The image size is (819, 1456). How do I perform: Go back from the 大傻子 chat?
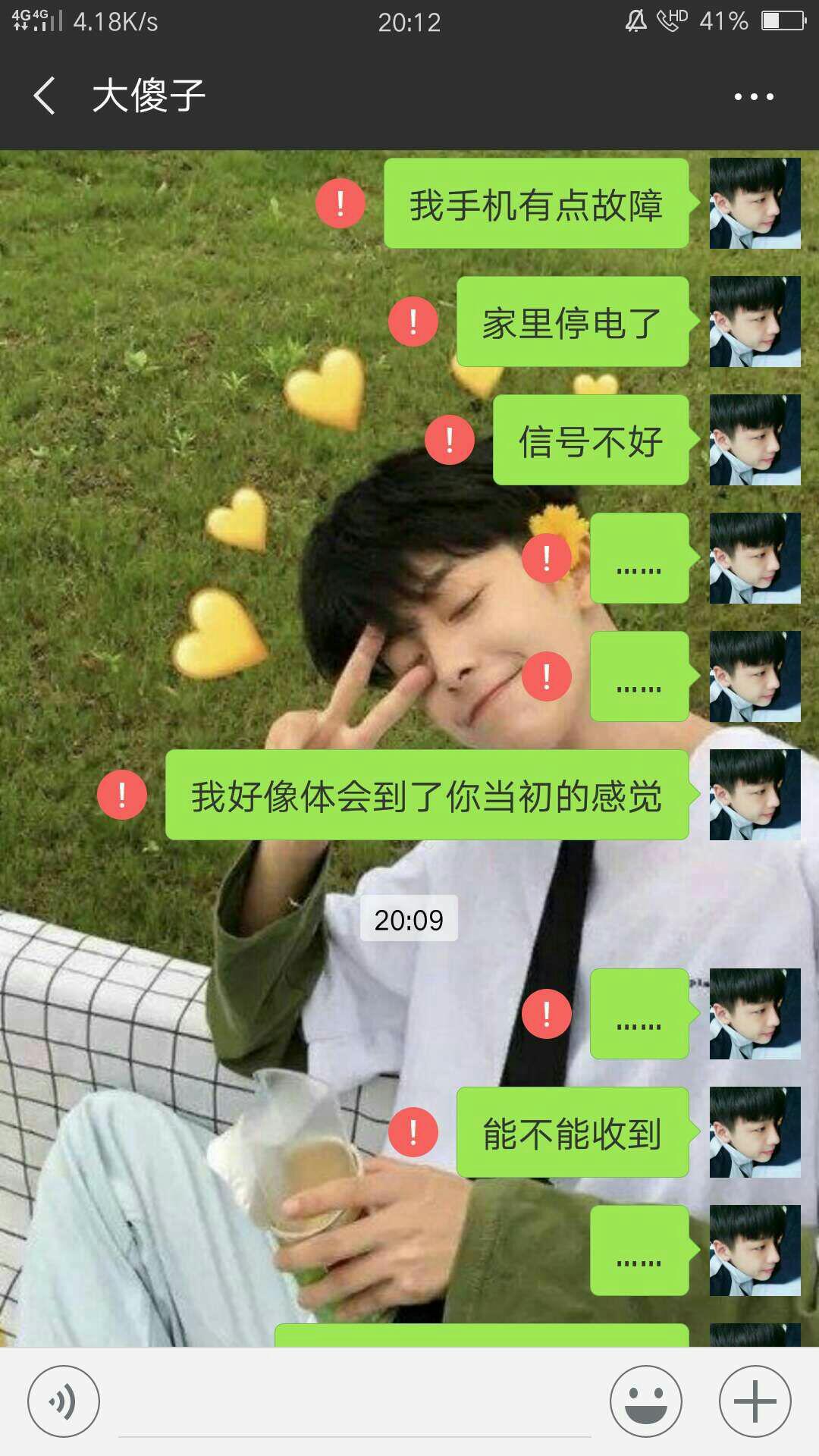tap(45, 96)
